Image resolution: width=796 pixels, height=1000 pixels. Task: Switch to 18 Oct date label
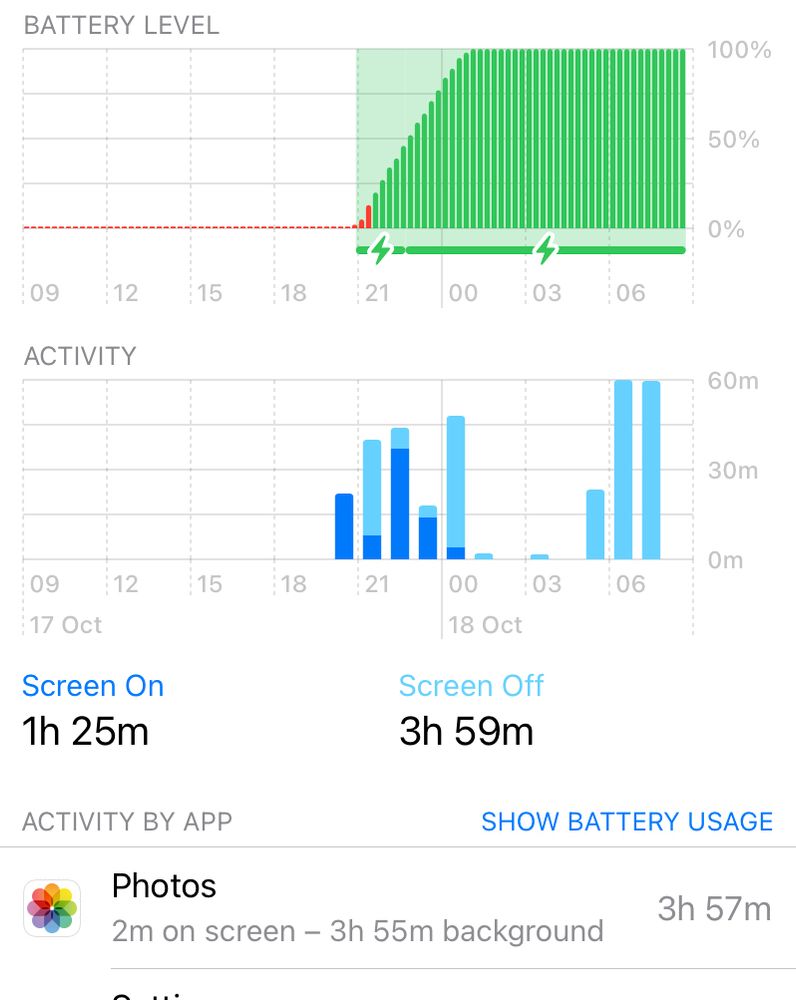tap(487, 624)
